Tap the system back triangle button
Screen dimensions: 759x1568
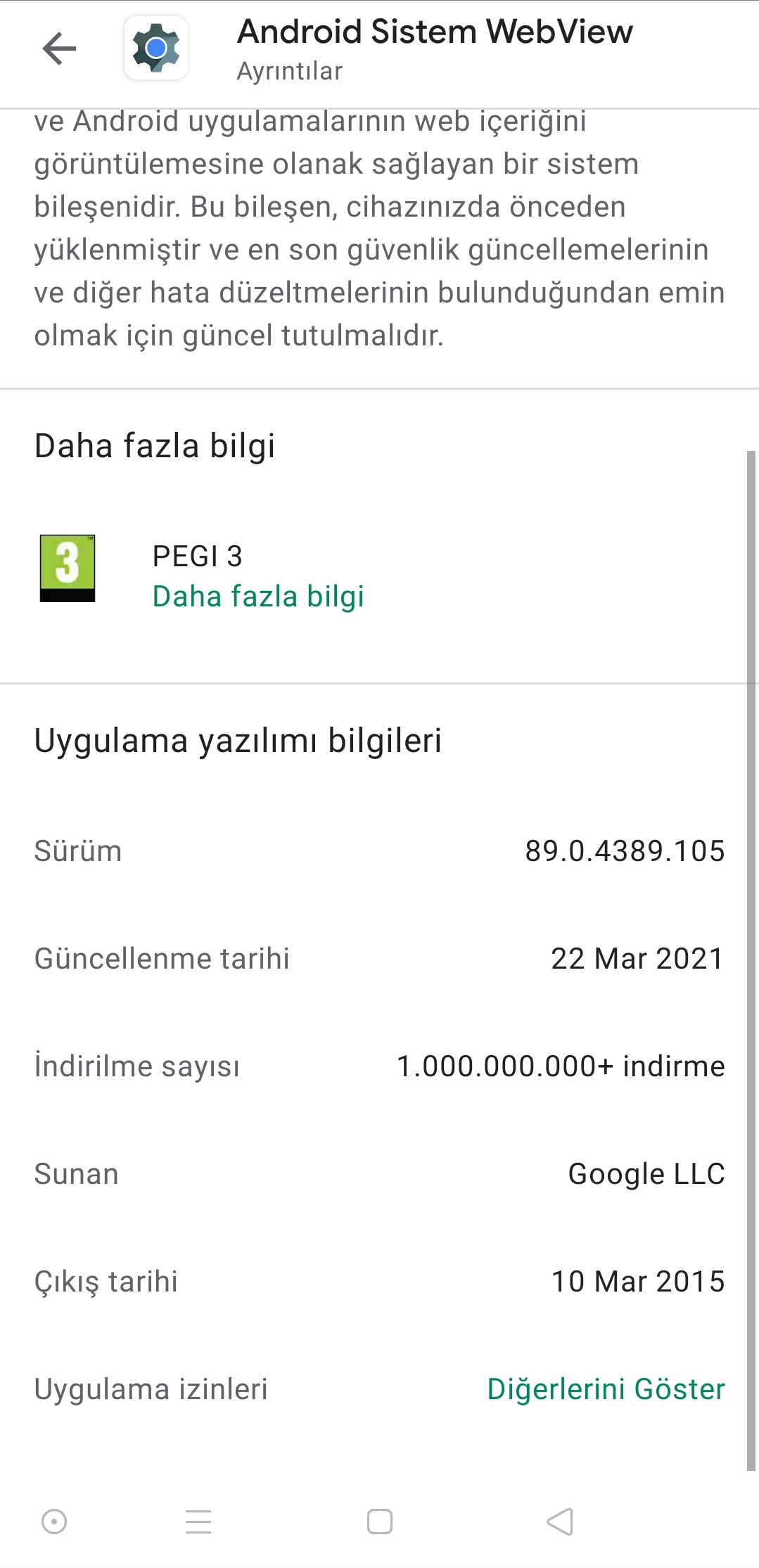[x=560, y=1522]
